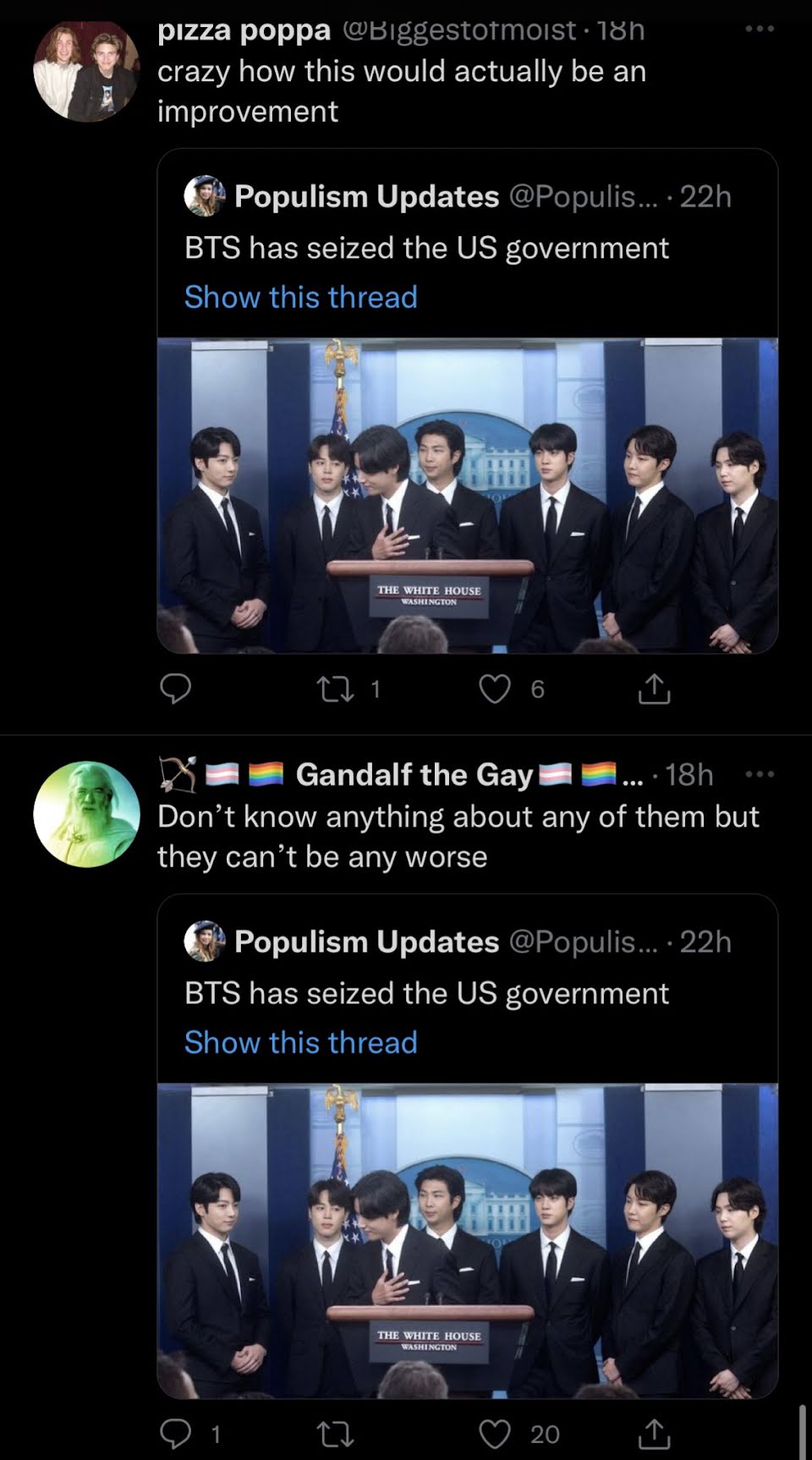Image resolution: width=812 pixels, height=1460 pixels.
Task: Retweet Gandalf the Gay's tweet
Action: (x=332, y=1434)
